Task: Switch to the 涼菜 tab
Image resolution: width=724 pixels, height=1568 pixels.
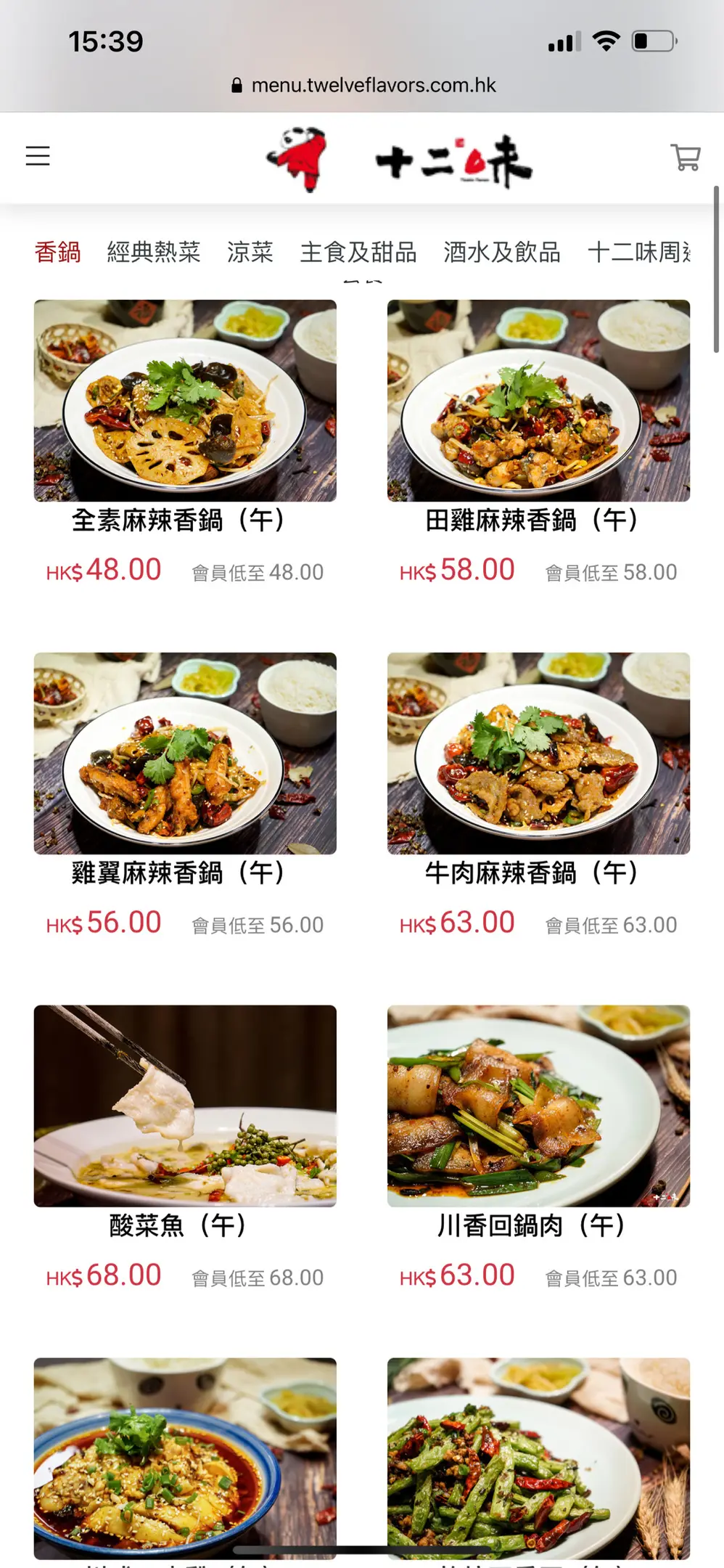Action: [x=250, y=252]
